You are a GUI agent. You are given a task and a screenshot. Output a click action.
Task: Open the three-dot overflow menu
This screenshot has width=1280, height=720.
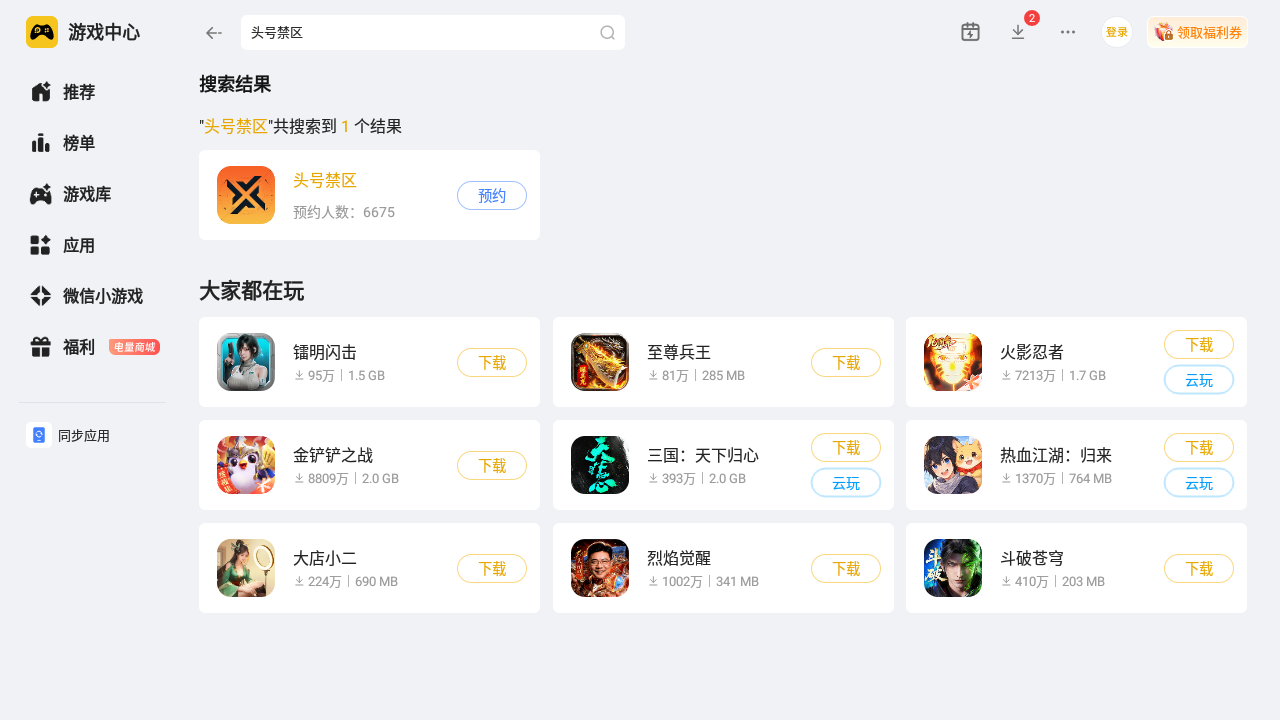tap(1068, 32)
